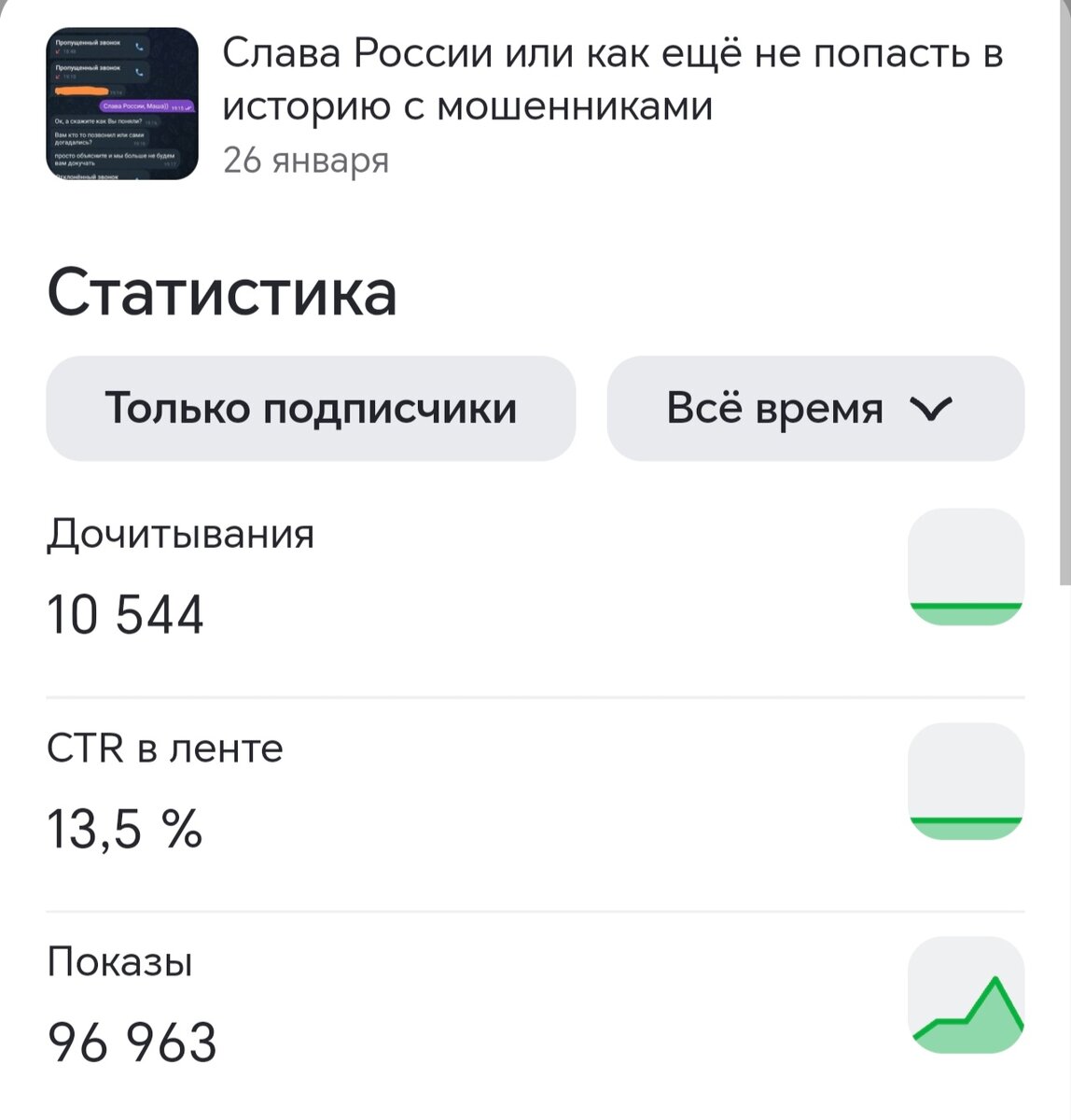The width and height of the screenshot is (1071, 1120).
Task: Click the 13,5 % CTR value
Action: (x=124, y=829)
